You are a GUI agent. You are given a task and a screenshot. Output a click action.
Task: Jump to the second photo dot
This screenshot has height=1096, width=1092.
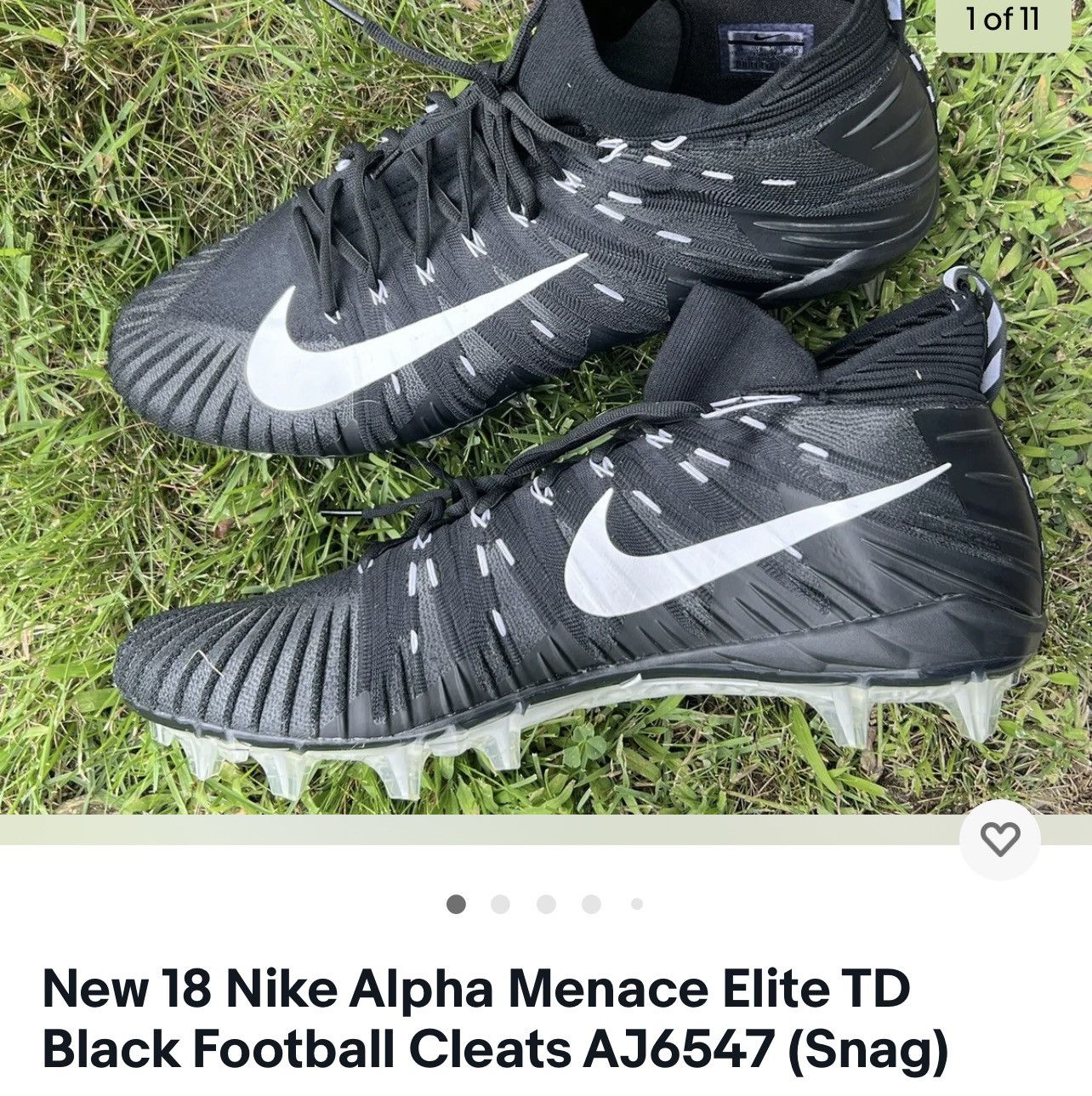point(501,904)
